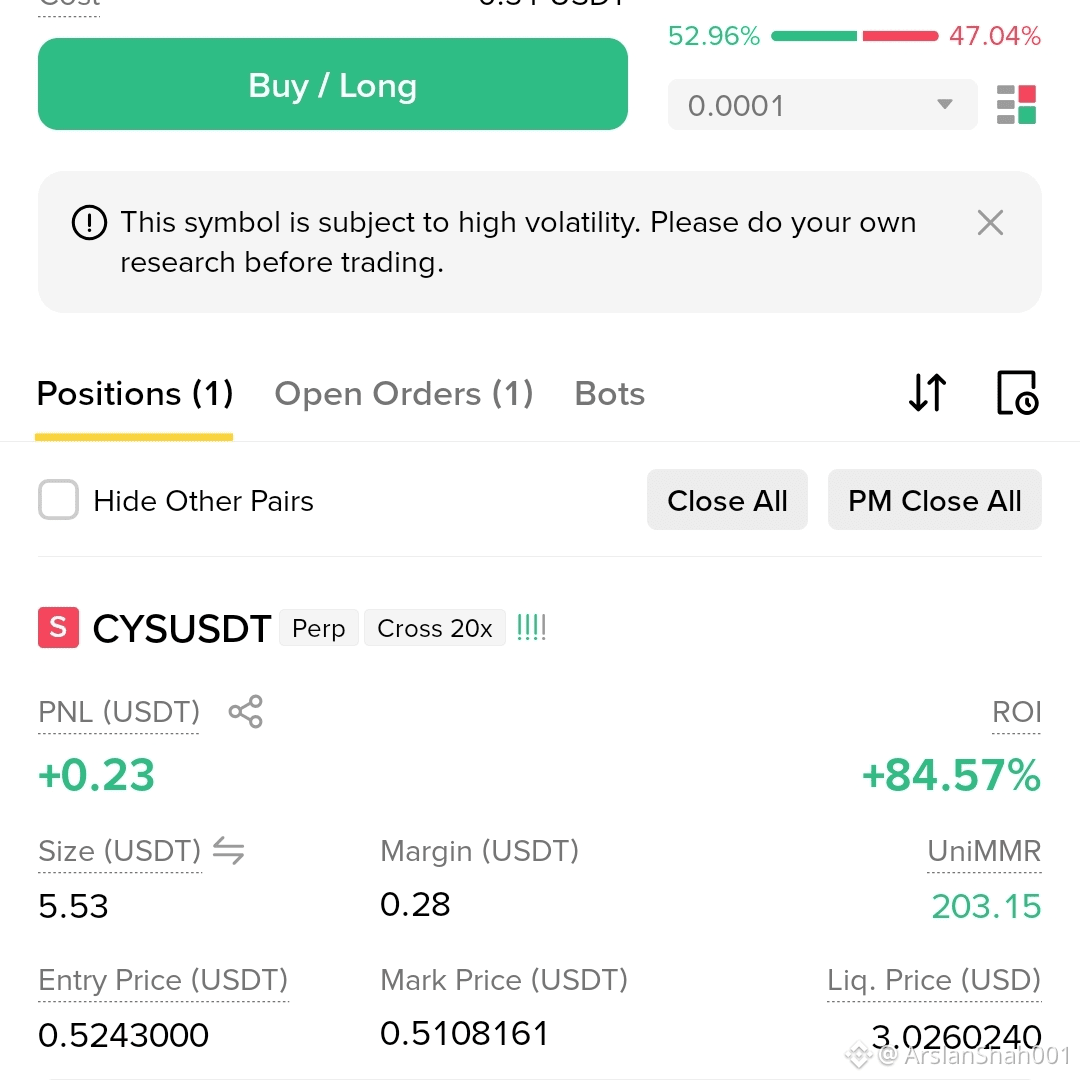The width and height of the screenshot is (1080, 1080).
Task: Tap the Close All button
Action: [x=727, y=500]
